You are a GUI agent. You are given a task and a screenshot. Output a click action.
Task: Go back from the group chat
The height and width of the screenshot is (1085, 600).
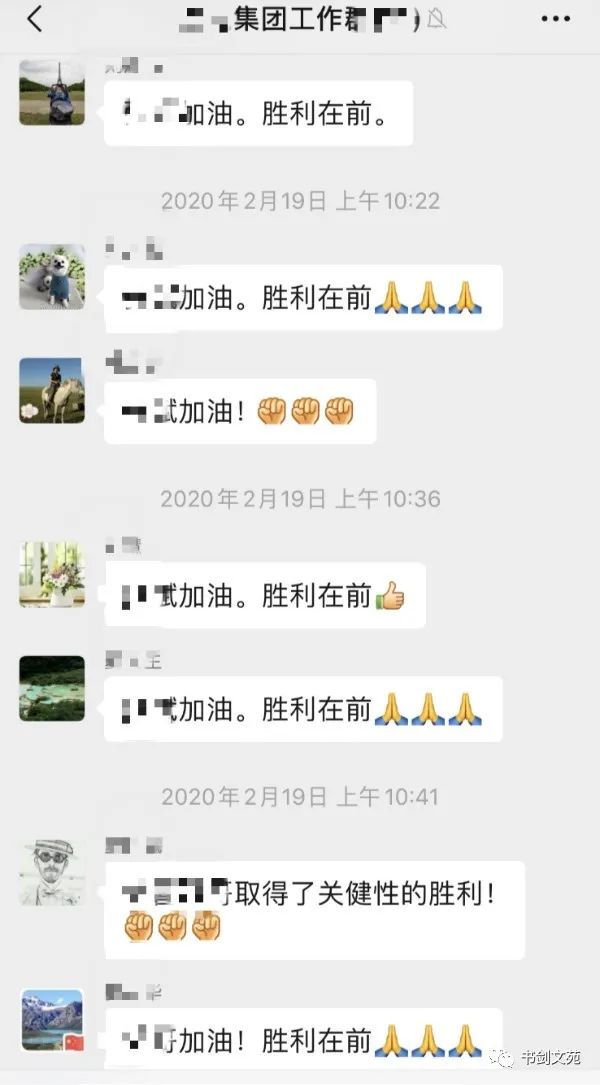pos(35,19)
